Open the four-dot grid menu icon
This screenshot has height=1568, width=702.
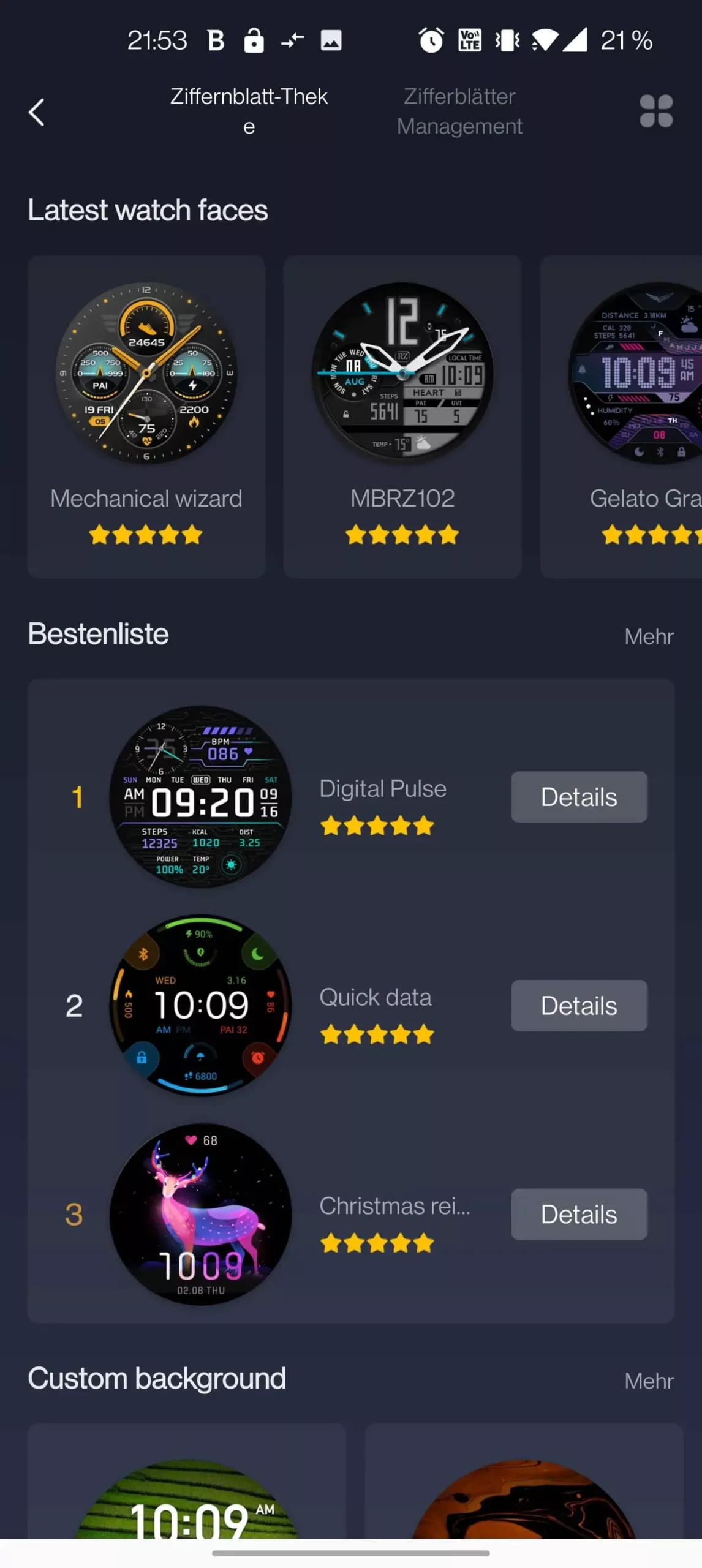[x=656, y=111]
